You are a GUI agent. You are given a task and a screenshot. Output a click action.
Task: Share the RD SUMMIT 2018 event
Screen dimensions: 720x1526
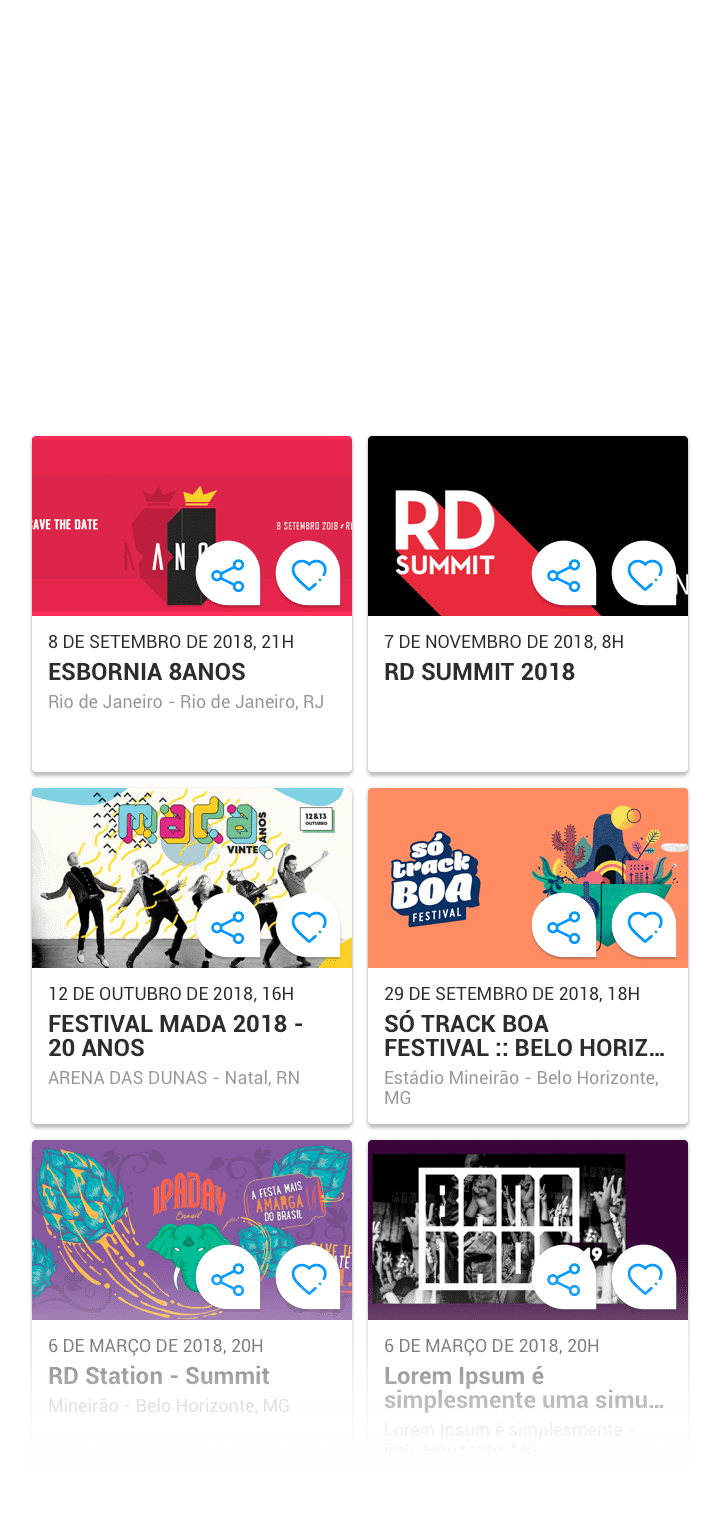coord(564,574)
